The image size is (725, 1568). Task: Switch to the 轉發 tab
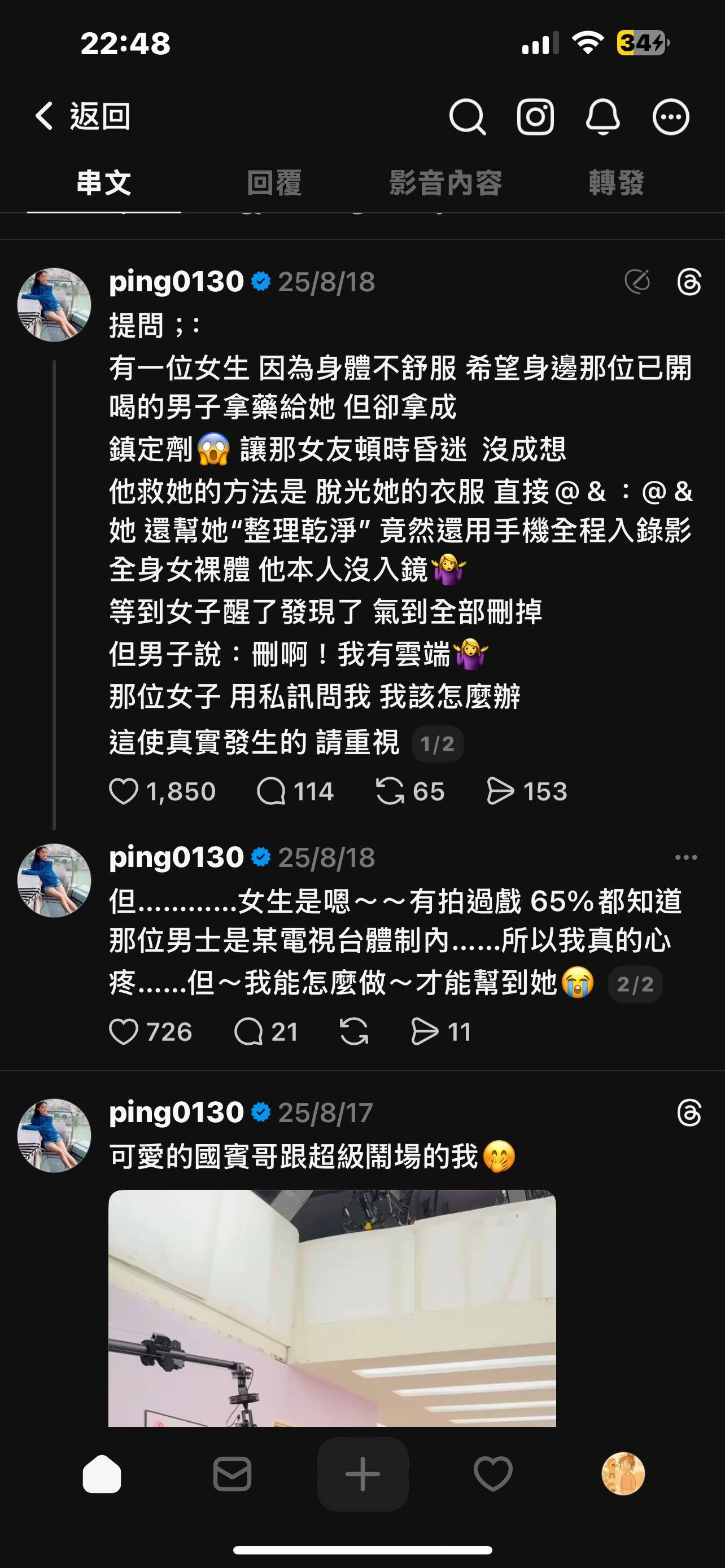click(616, 183)
